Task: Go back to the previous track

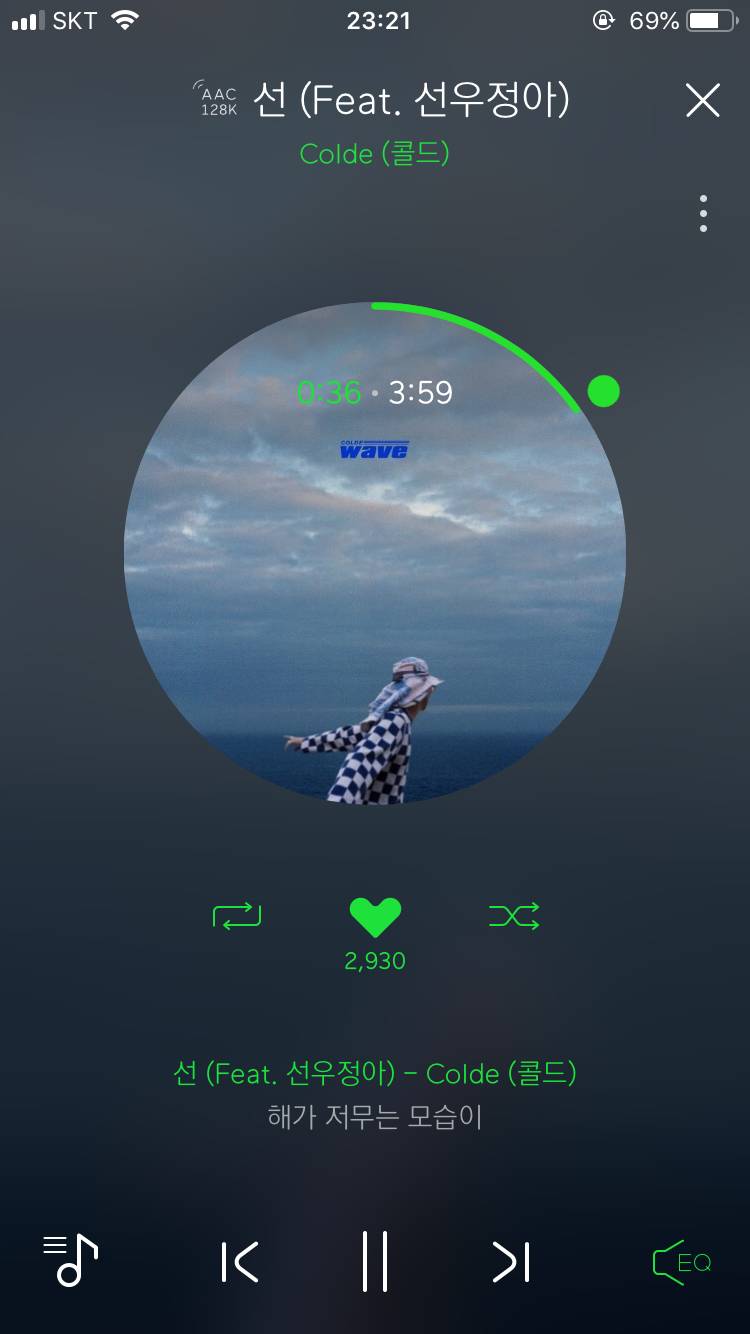Action: pyautogui.click(x=240, y=1262)
